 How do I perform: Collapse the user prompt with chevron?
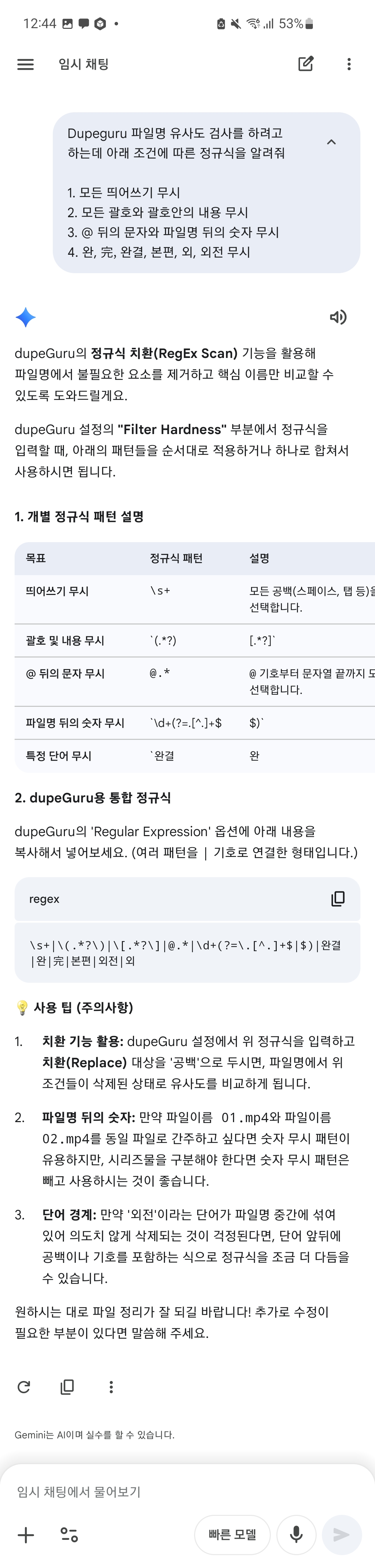pyautogui.click(x=331, y=142)
